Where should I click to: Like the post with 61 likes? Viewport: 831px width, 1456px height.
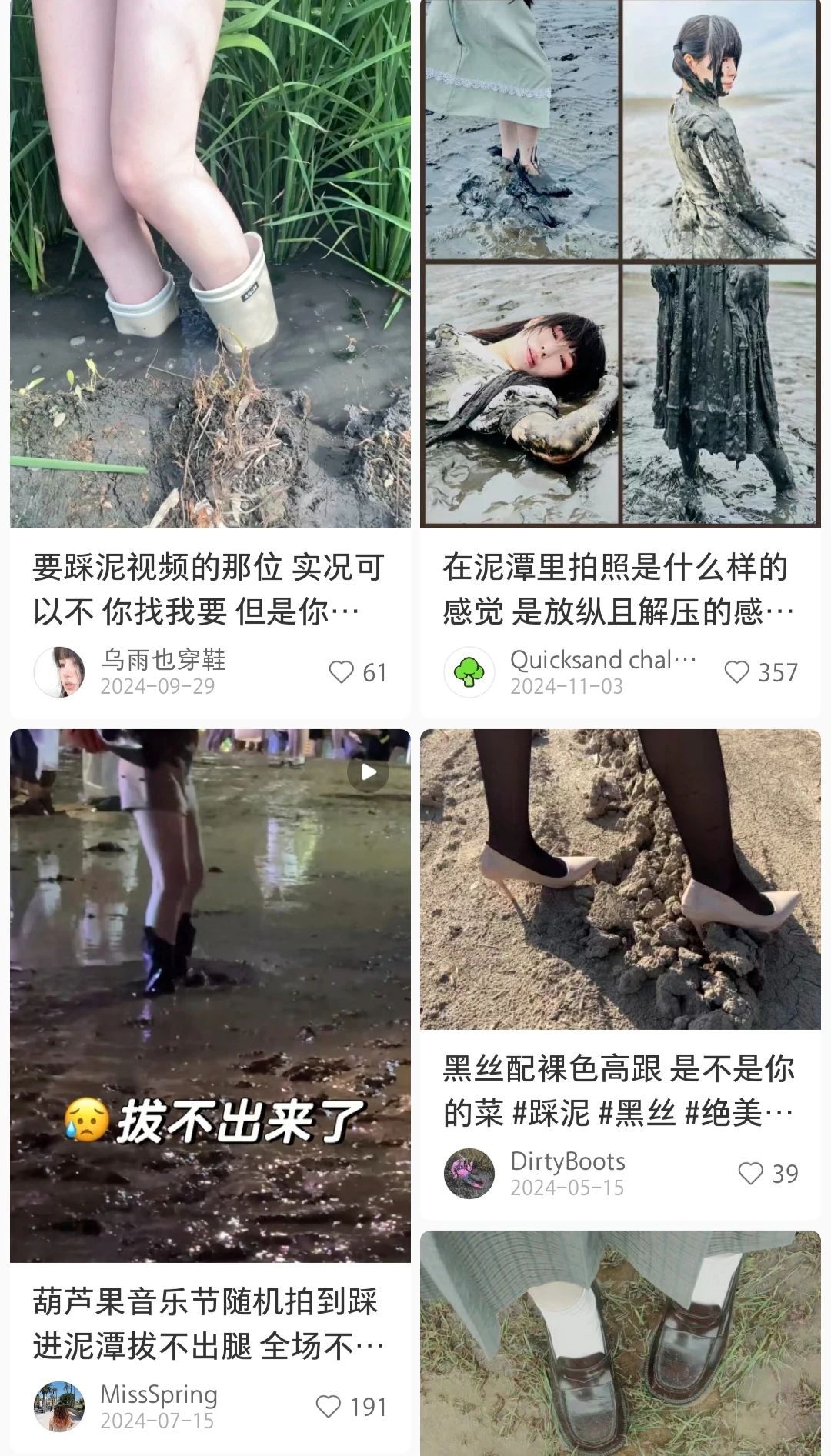tap(342, 672)
